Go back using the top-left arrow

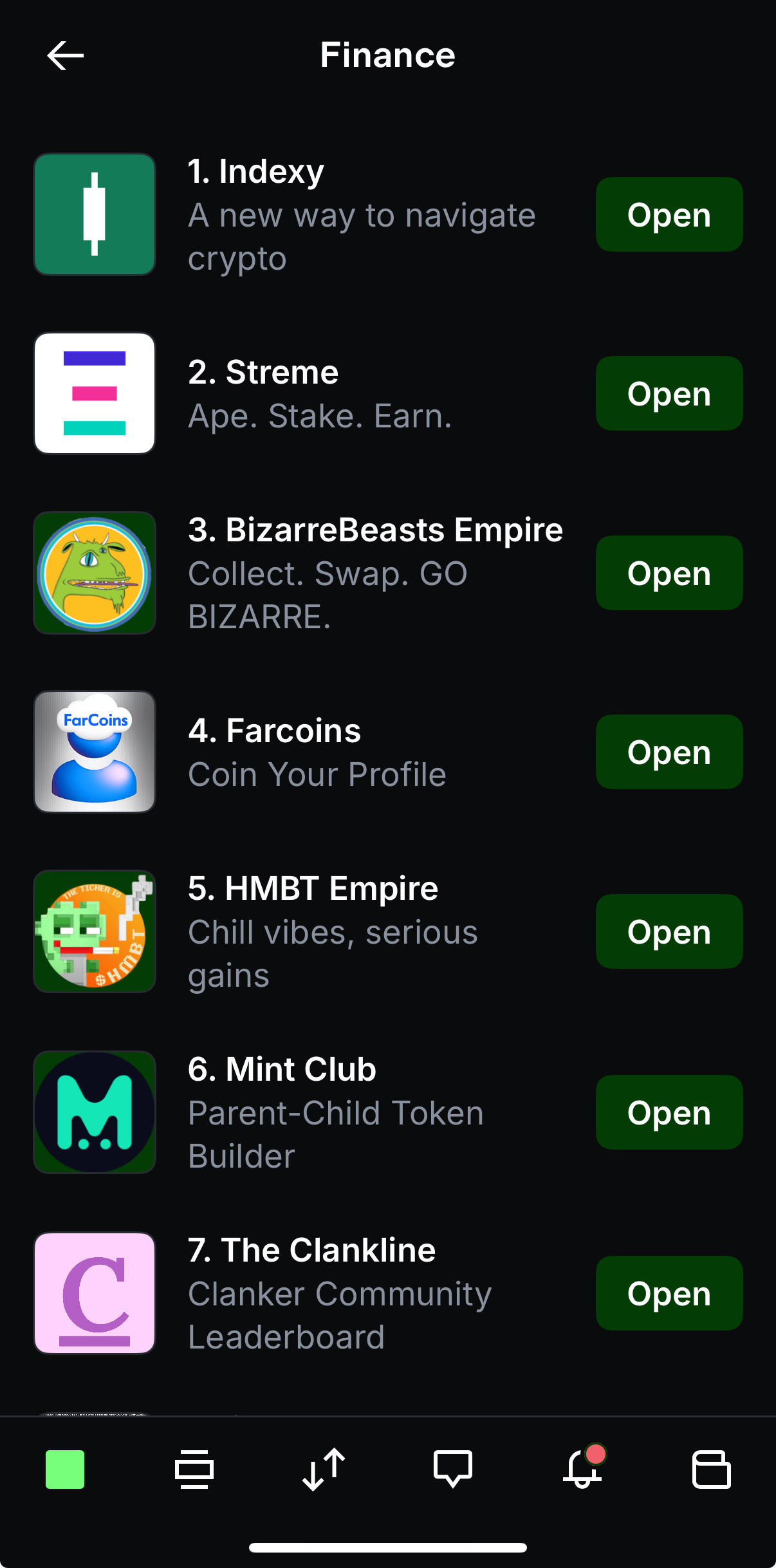click(x=65, y=55)
